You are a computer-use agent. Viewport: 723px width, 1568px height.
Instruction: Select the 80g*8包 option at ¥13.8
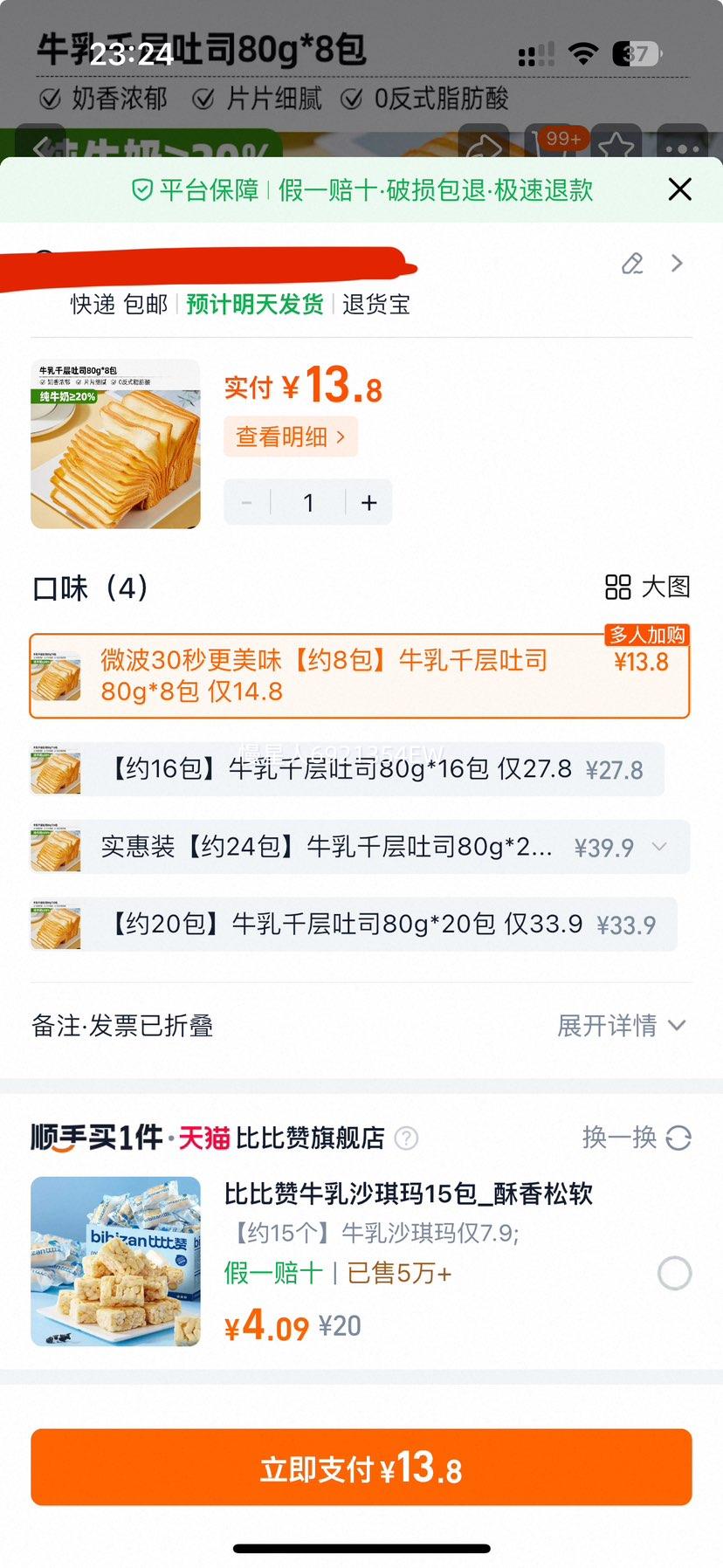click(x=359, y=676)
